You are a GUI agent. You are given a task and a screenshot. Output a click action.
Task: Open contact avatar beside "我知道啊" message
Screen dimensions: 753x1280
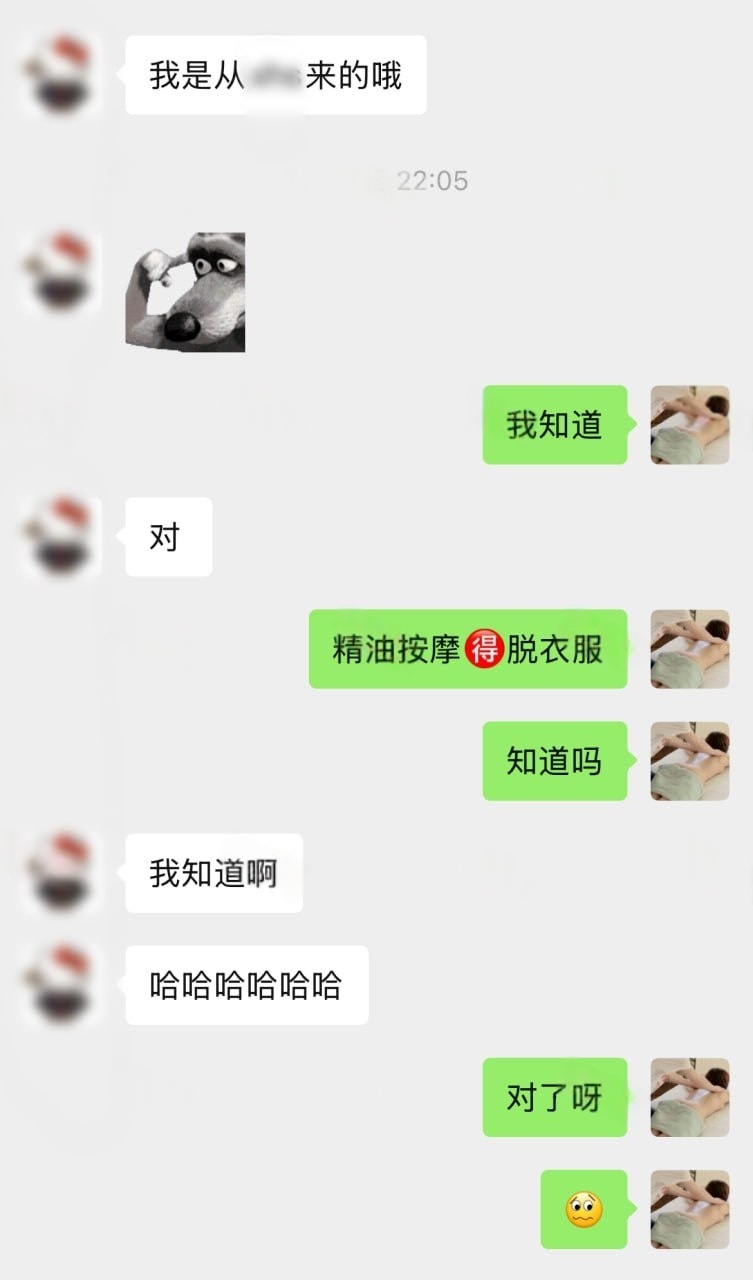click(x=62, y=872)
